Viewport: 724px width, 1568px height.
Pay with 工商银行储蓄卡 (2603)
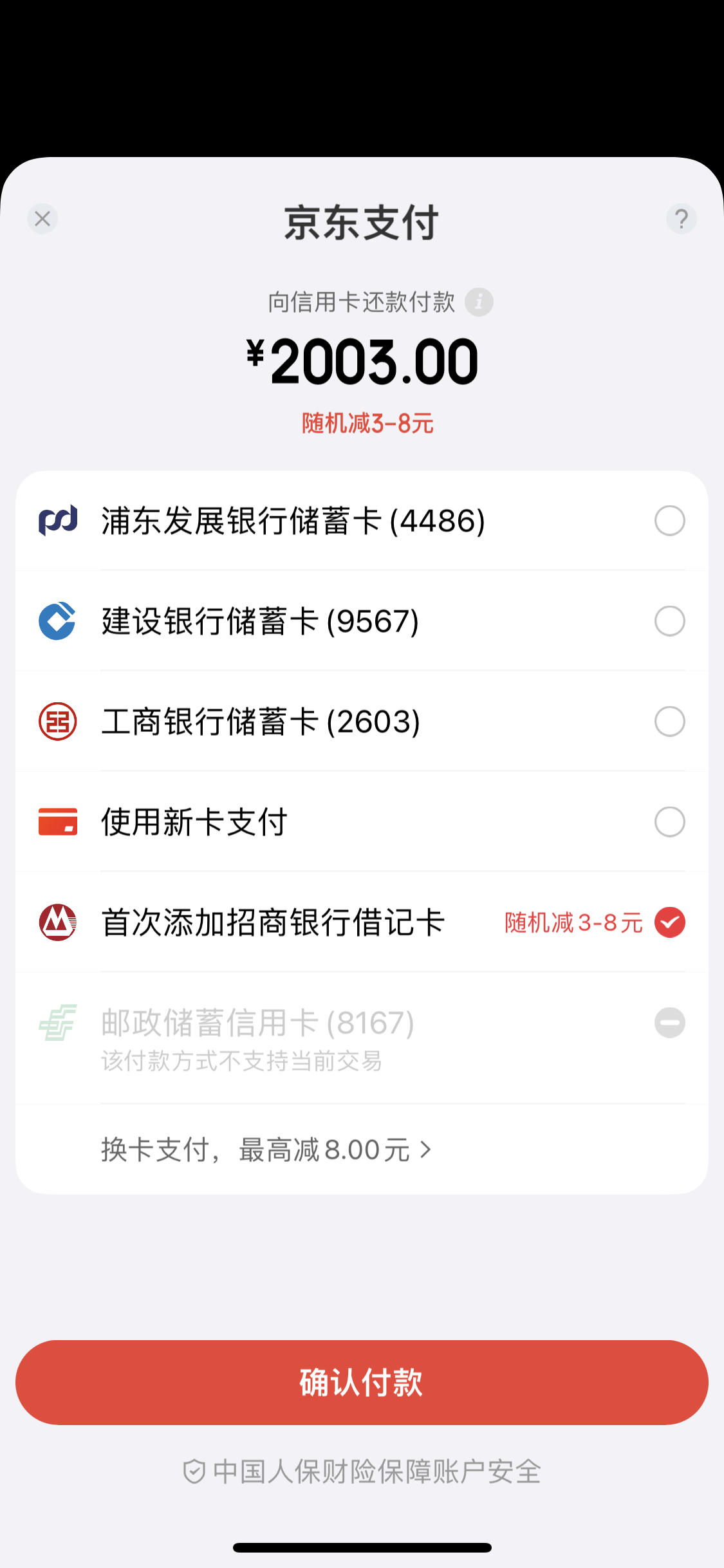[362, 722]
